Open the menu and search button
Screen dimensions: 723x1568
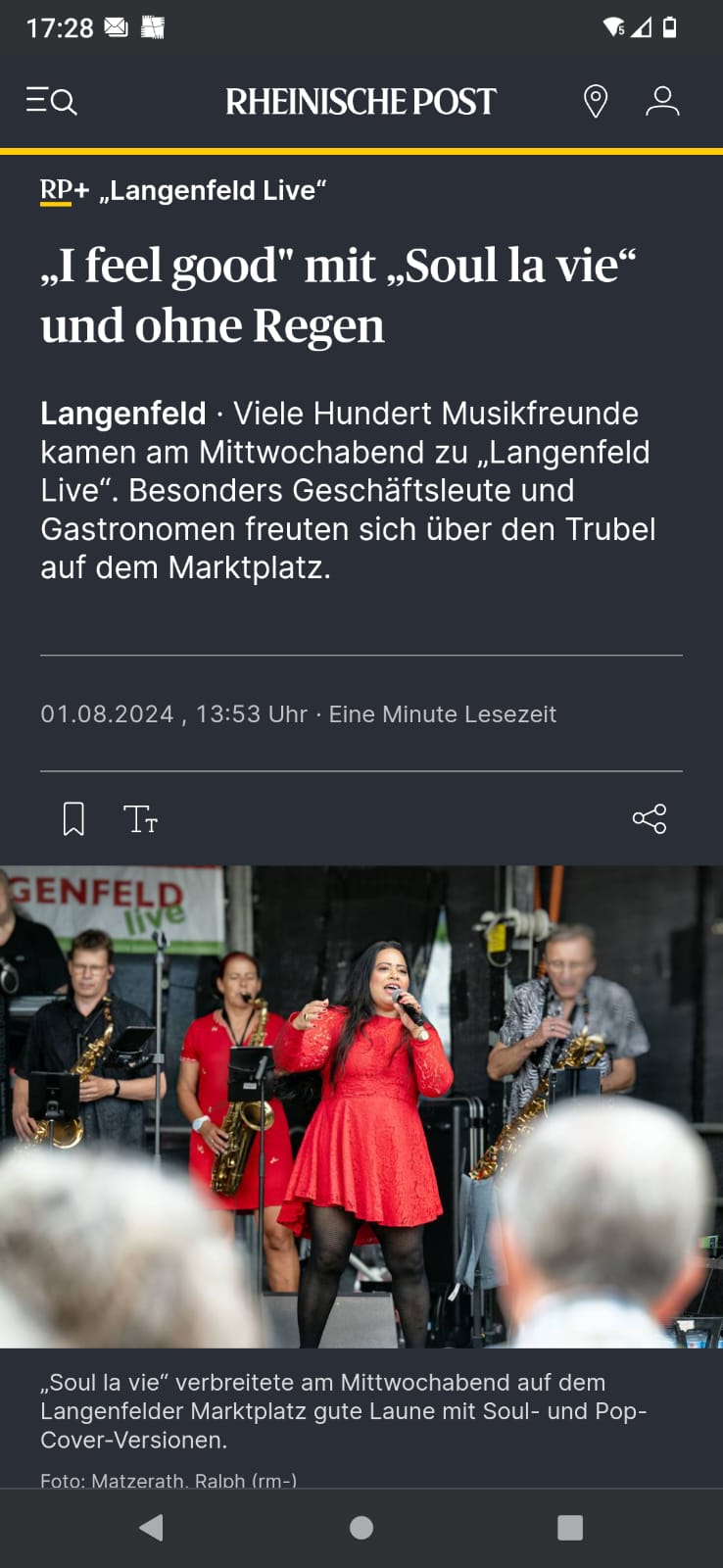pos(51,101)
